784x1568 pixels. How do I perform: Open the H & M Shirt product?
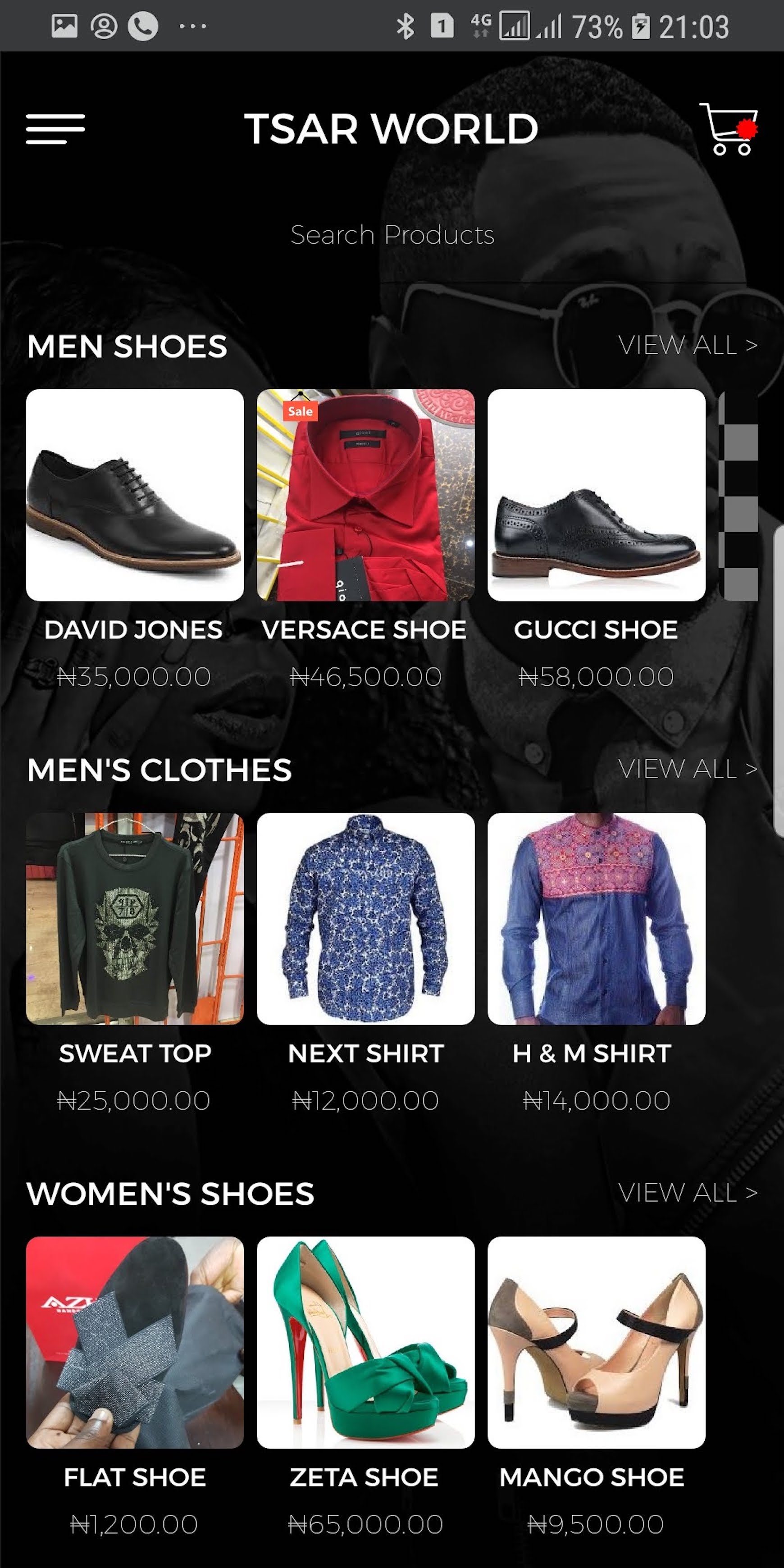click(x=596, y=919)
